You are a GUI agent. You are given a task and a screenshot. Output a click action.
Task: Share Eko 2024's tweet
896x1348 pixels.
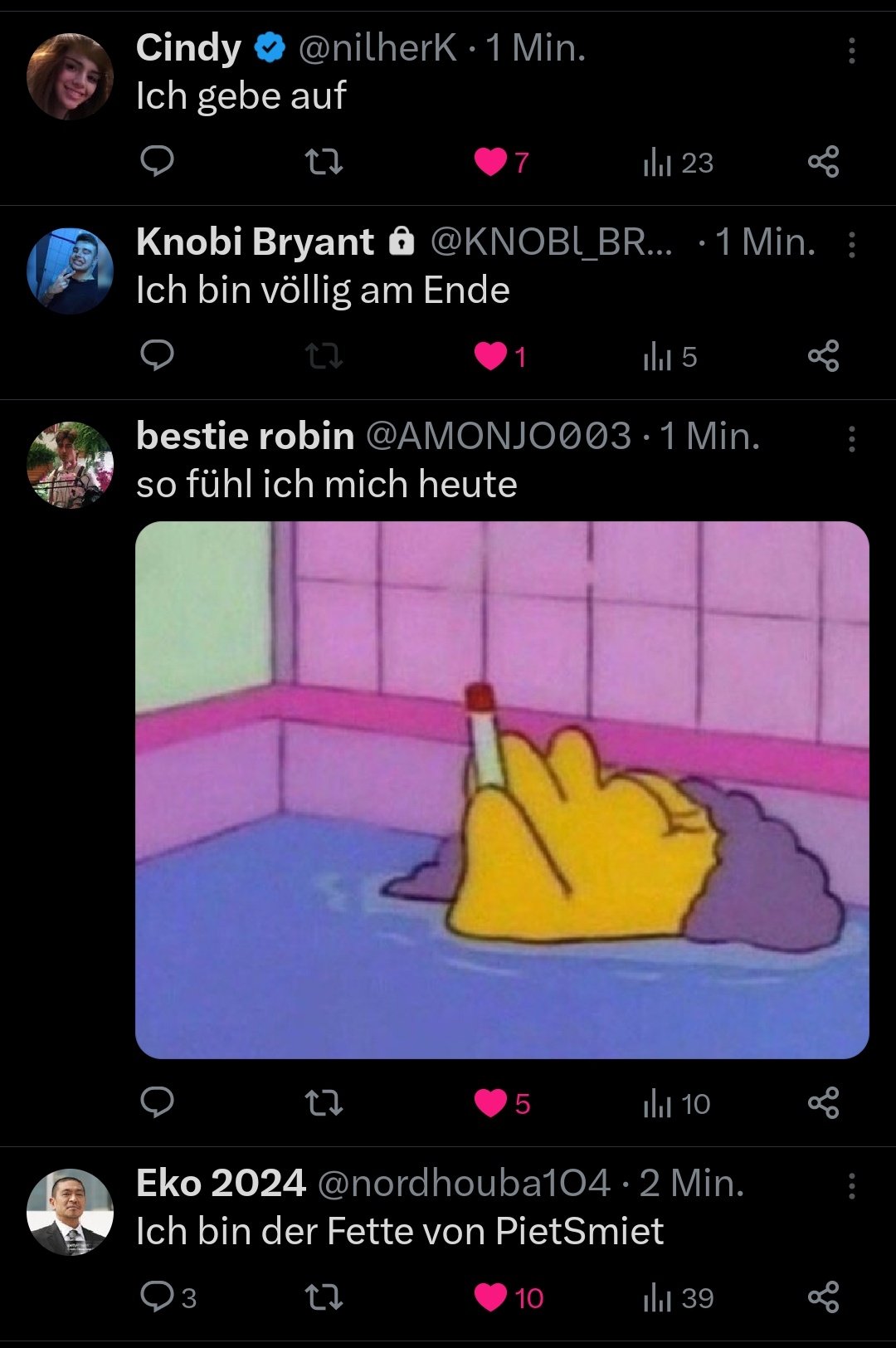pyautogui.click(x=823, y=1297)
